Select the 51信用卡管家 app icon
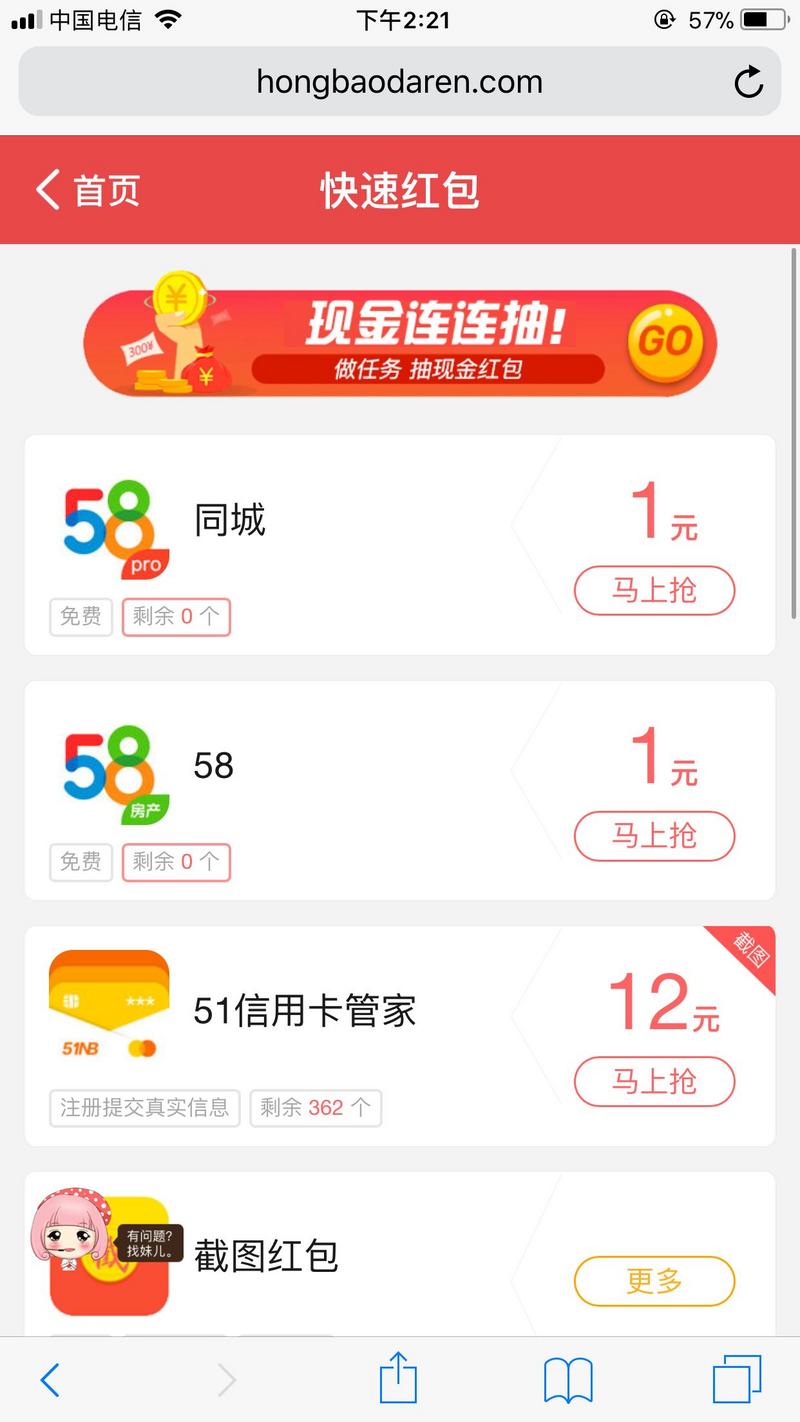Image resolution: width=800 pixels, height=1422 pixels. [x=108, y=1005]
